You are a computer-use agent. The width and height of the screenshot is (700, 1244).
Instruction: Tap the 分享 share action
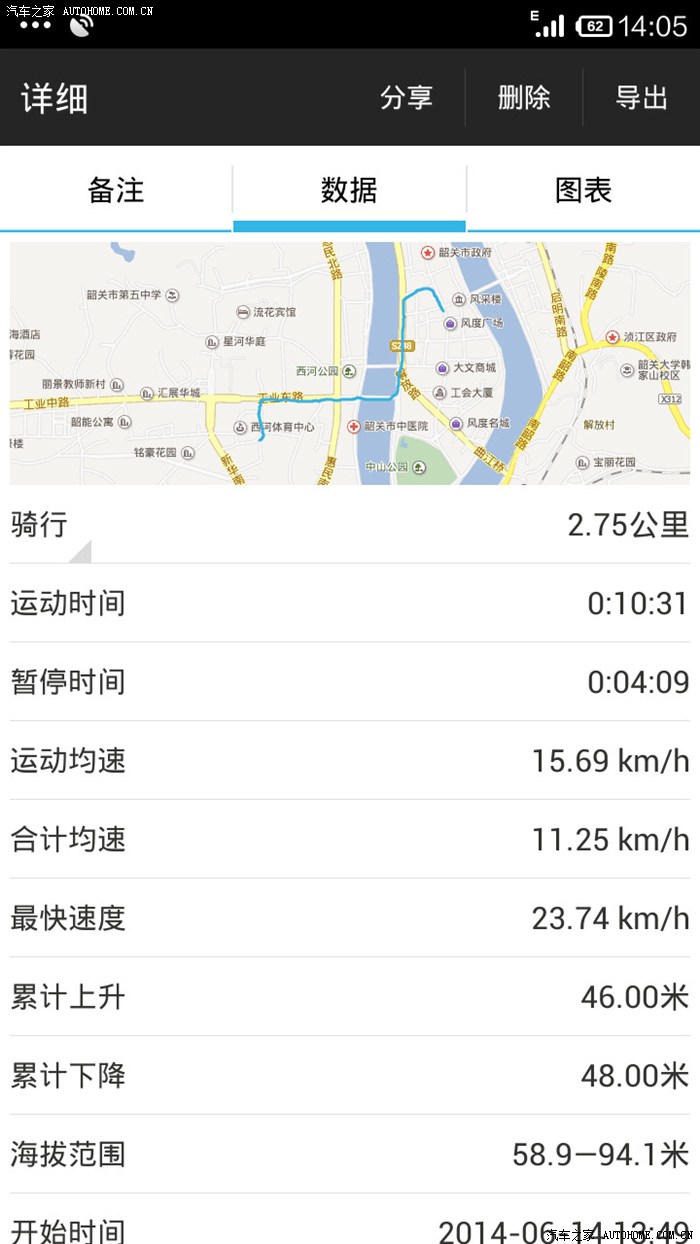(406, 98)
